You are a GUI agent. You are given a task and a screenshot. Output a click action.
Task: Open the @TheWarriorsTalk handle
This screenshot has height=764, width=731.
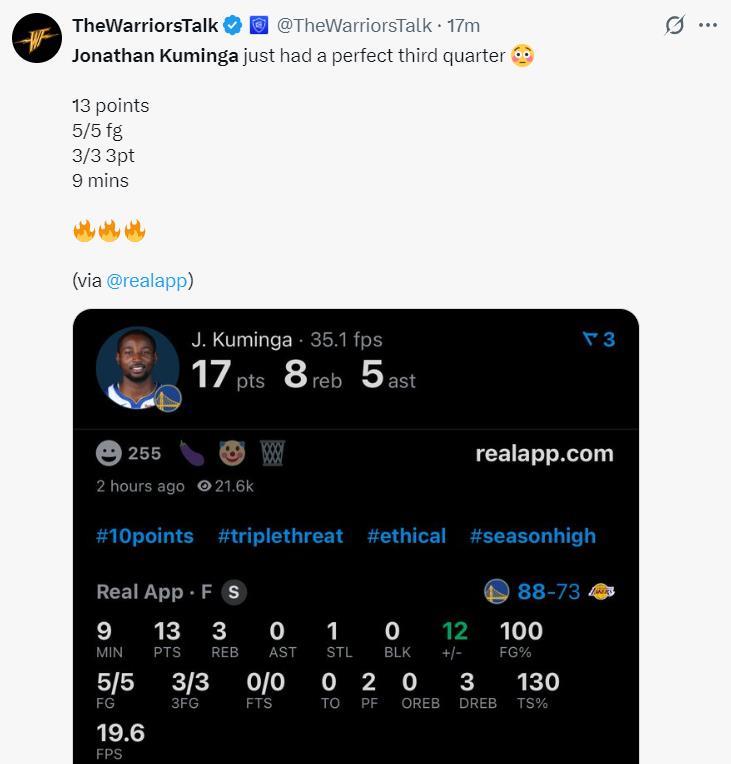tap(354, 25)
